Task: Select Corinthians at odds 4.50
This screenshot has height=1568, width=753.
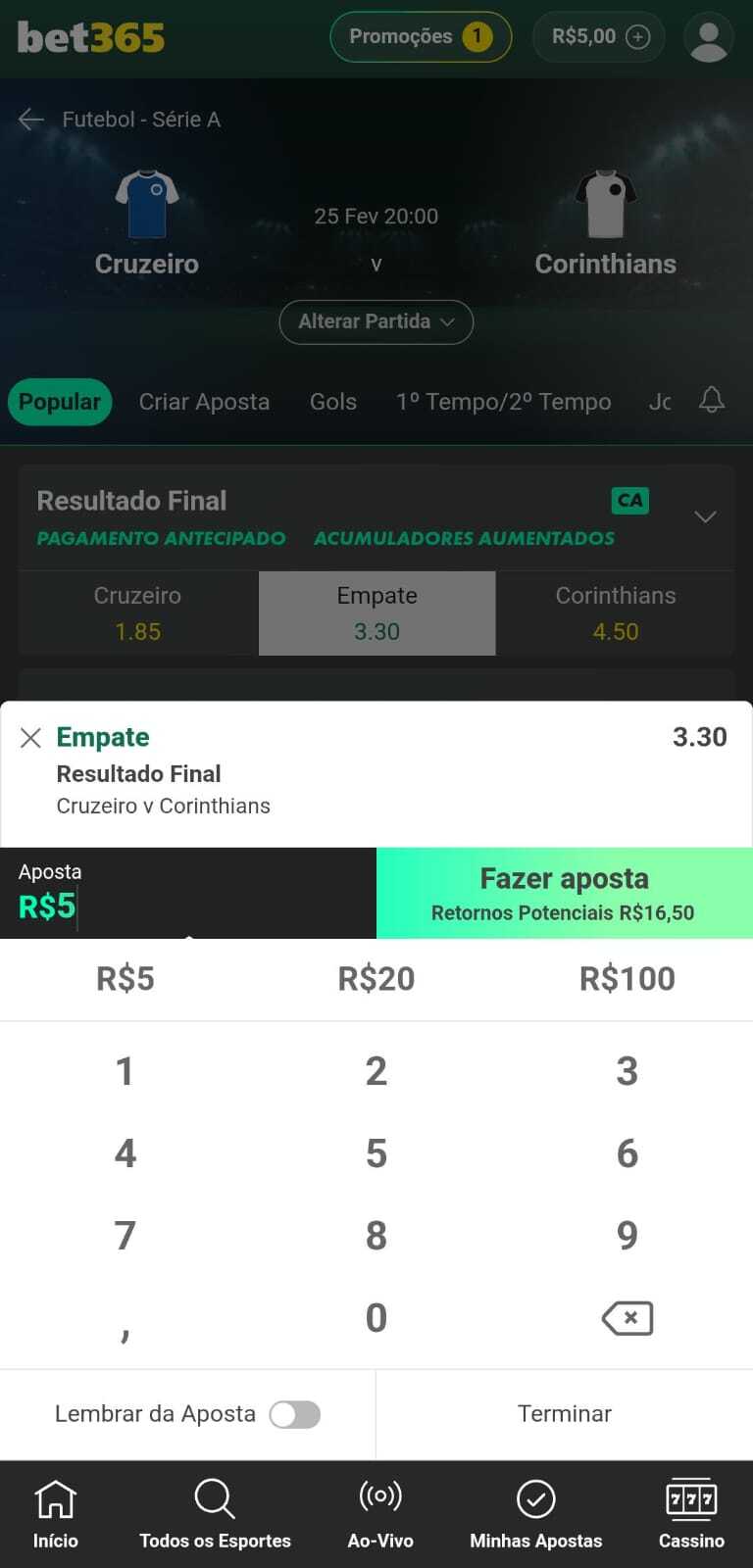Action: pyautogui.click(x=616, y=612)
